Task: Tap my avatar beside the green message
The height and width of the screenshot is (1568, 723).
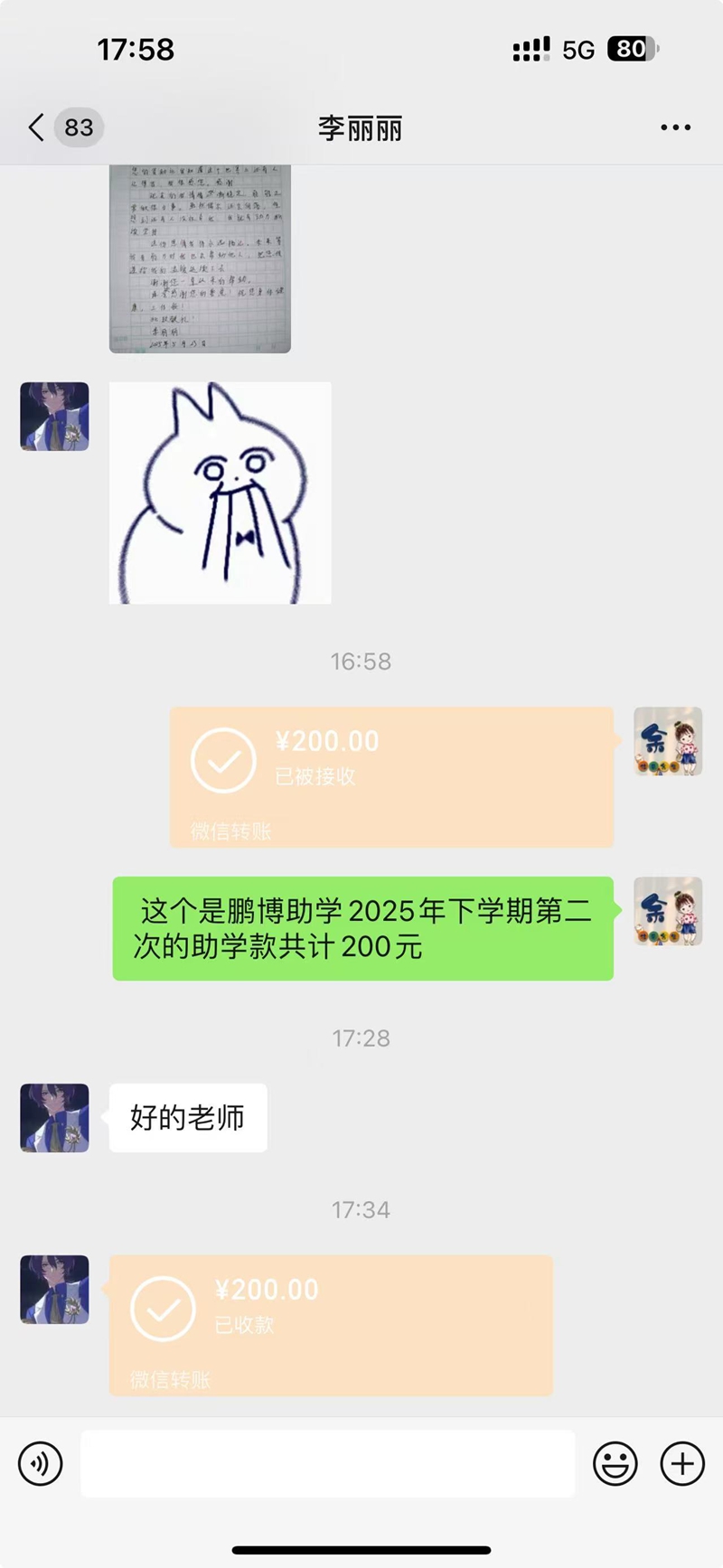Action: 668,911
